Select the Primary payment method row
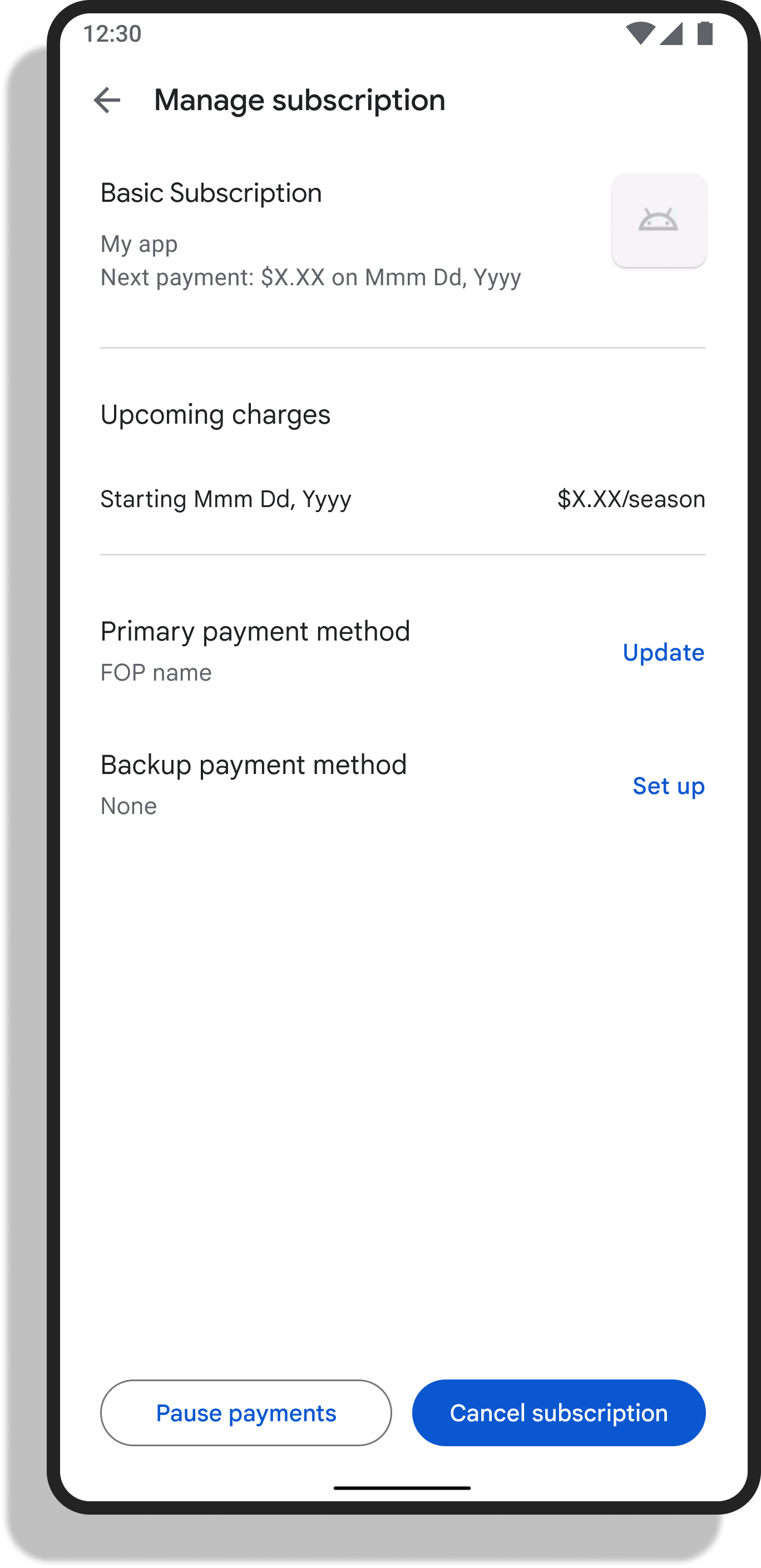This screenshot has height=1568, width=761. click(x=256, y=632)
